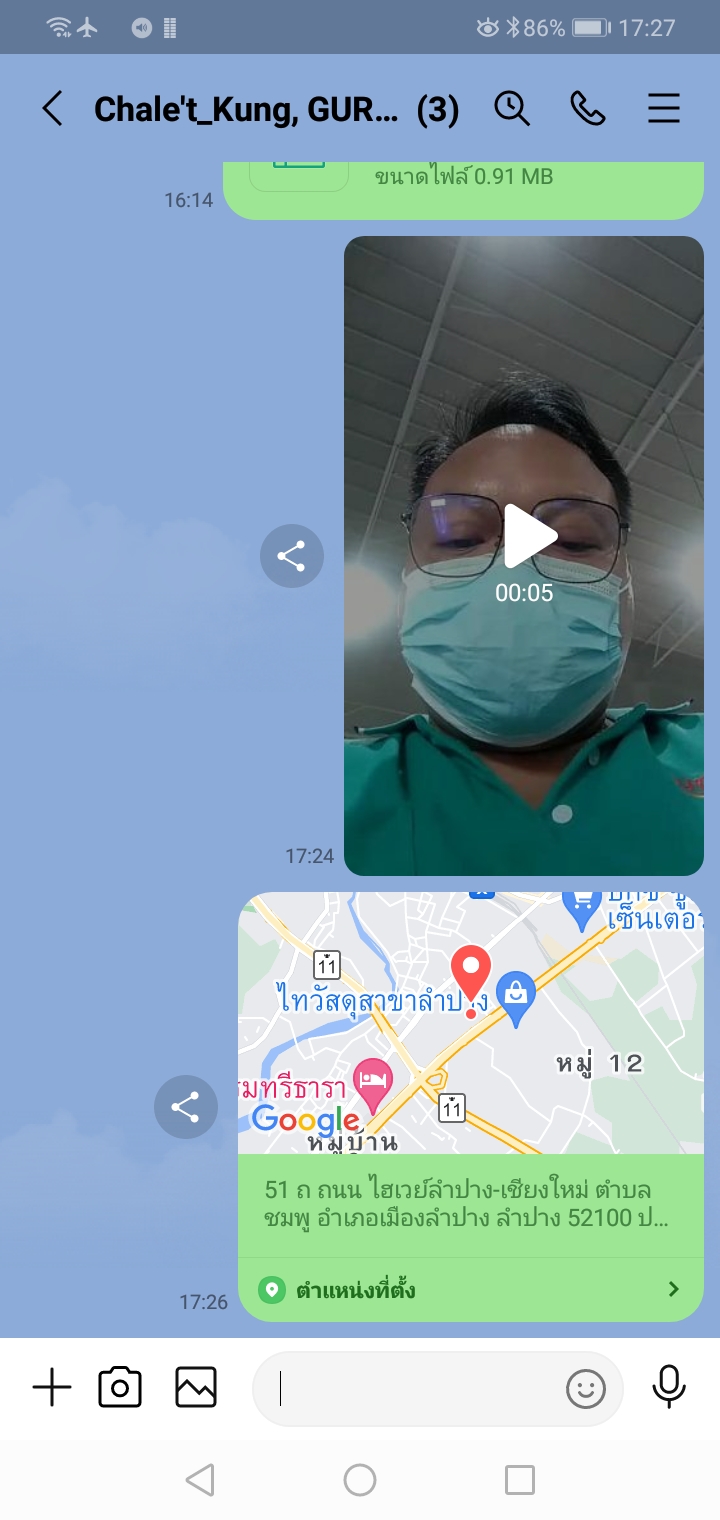Open the file message sent at 16:14
Viewport: 720px width, 1520px height.
463,186
